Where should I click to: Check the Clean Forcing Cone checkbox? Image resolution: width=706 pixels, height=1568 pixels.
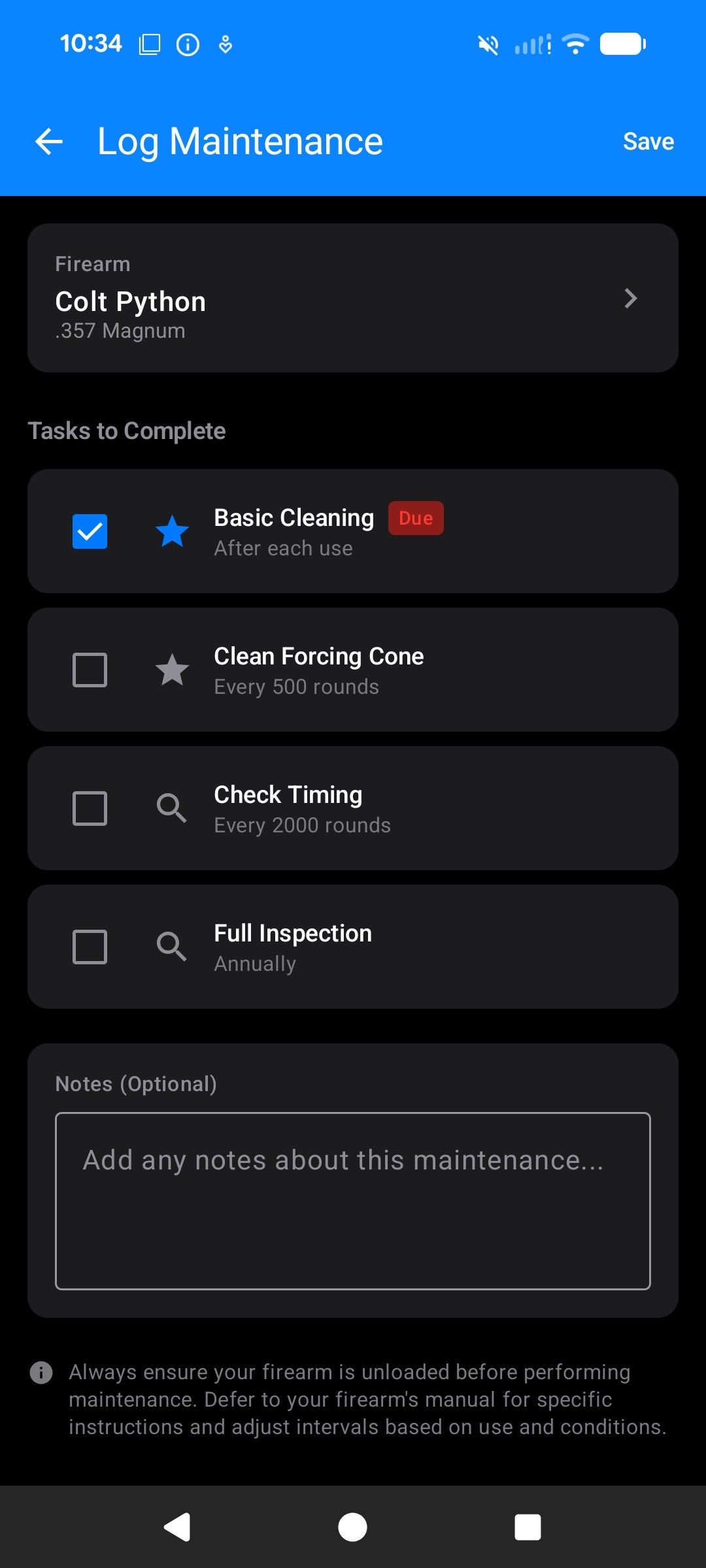click(90, 669)
